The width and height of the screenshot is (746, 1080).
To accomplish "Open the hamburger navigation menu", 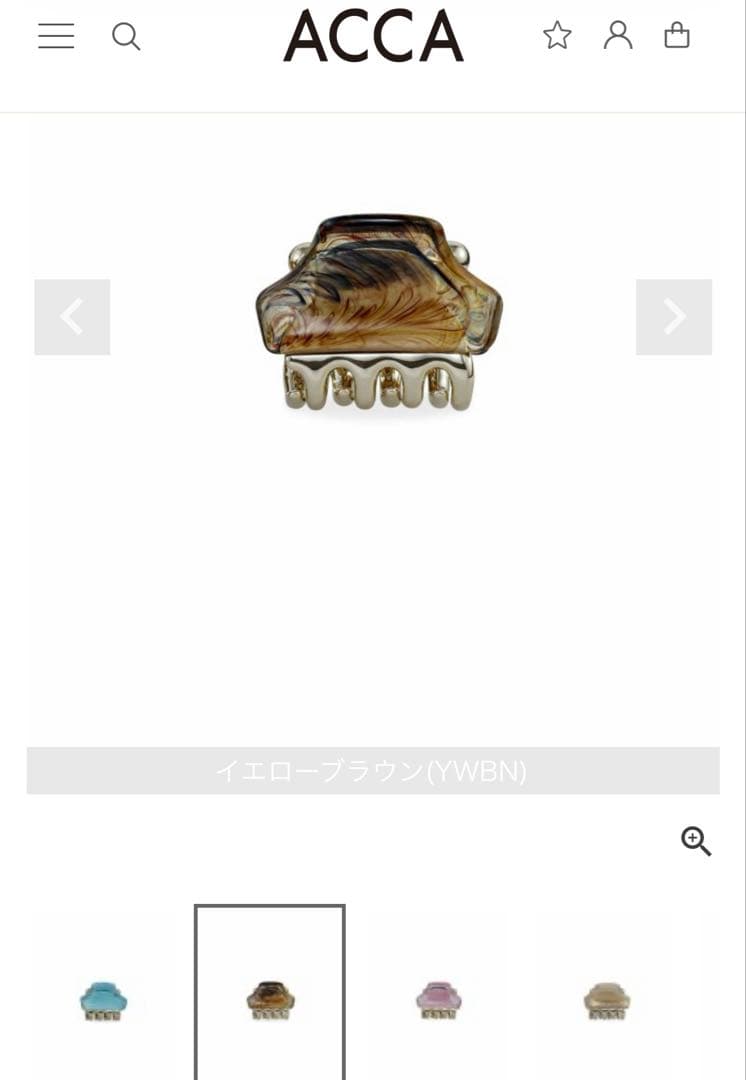I will coord(56,37).
